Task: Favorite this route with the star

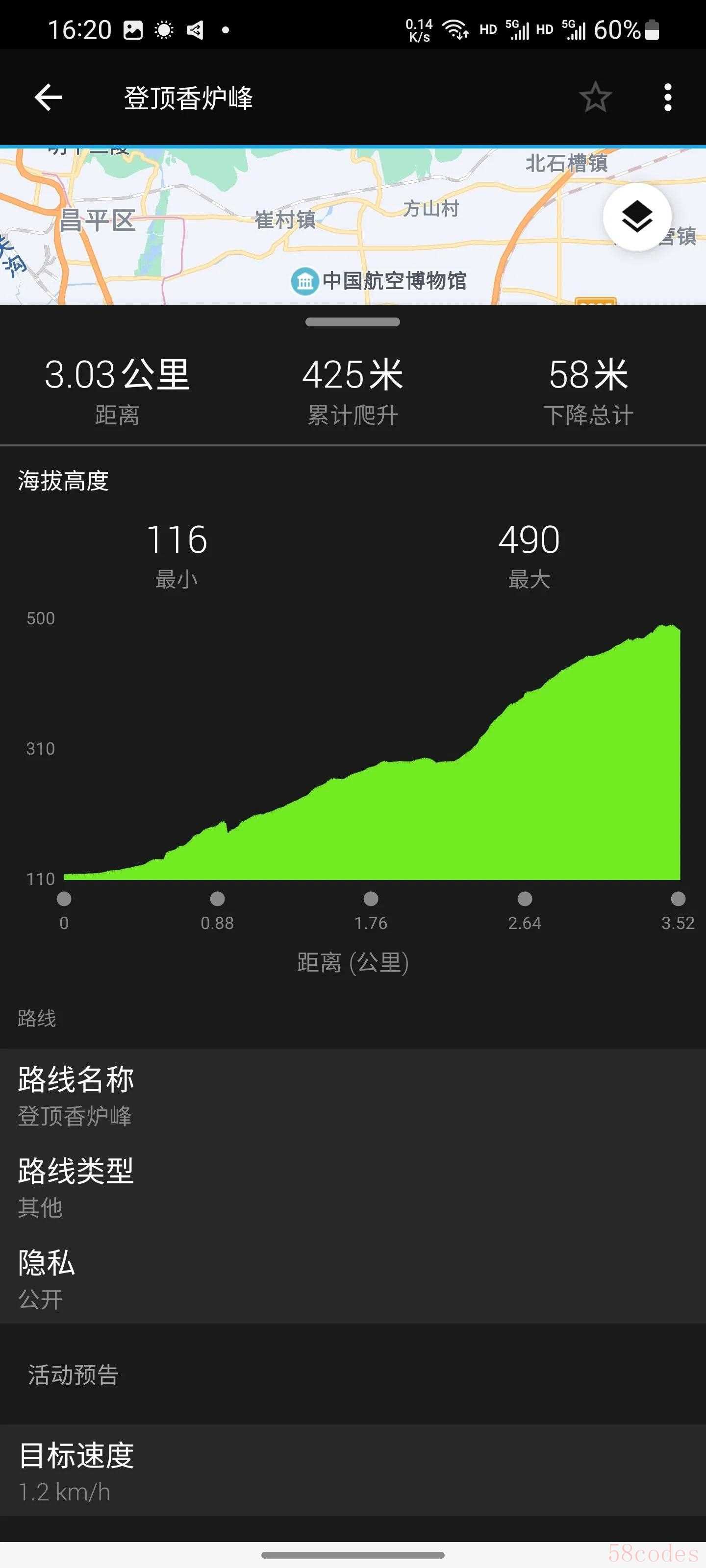Action: pyautogui.click(x=595, y=98)
